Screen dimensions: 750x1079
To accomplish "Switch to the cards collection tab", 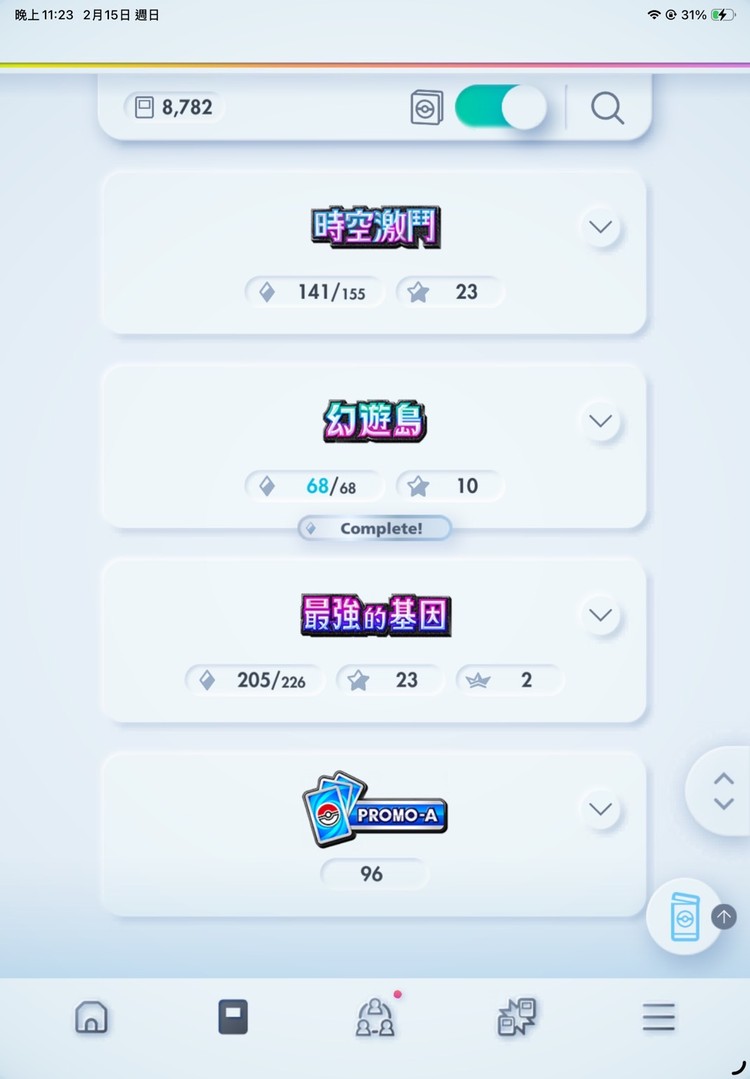I will click(233, 1018).
